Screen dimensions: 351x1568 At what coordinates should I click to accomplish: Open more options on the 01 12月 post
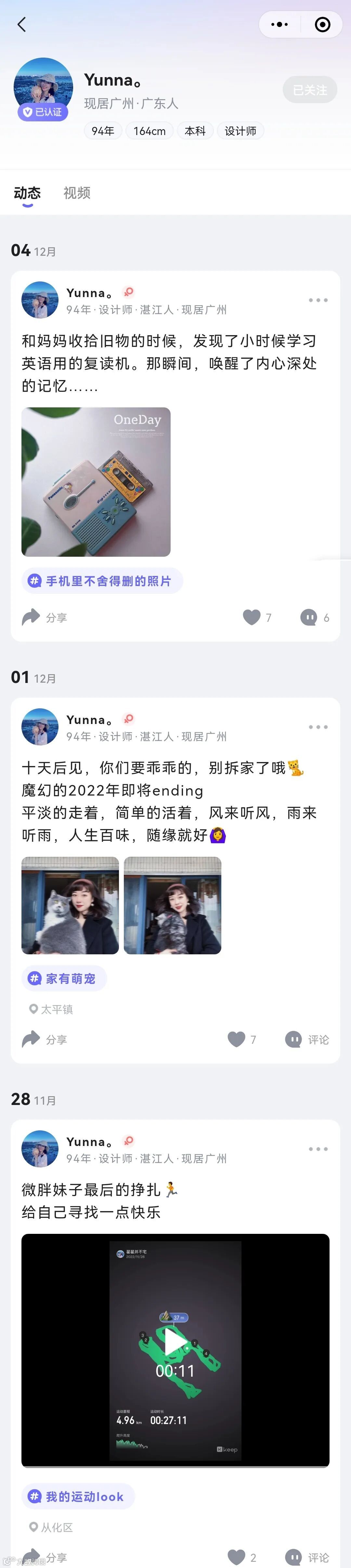(318, 727)
